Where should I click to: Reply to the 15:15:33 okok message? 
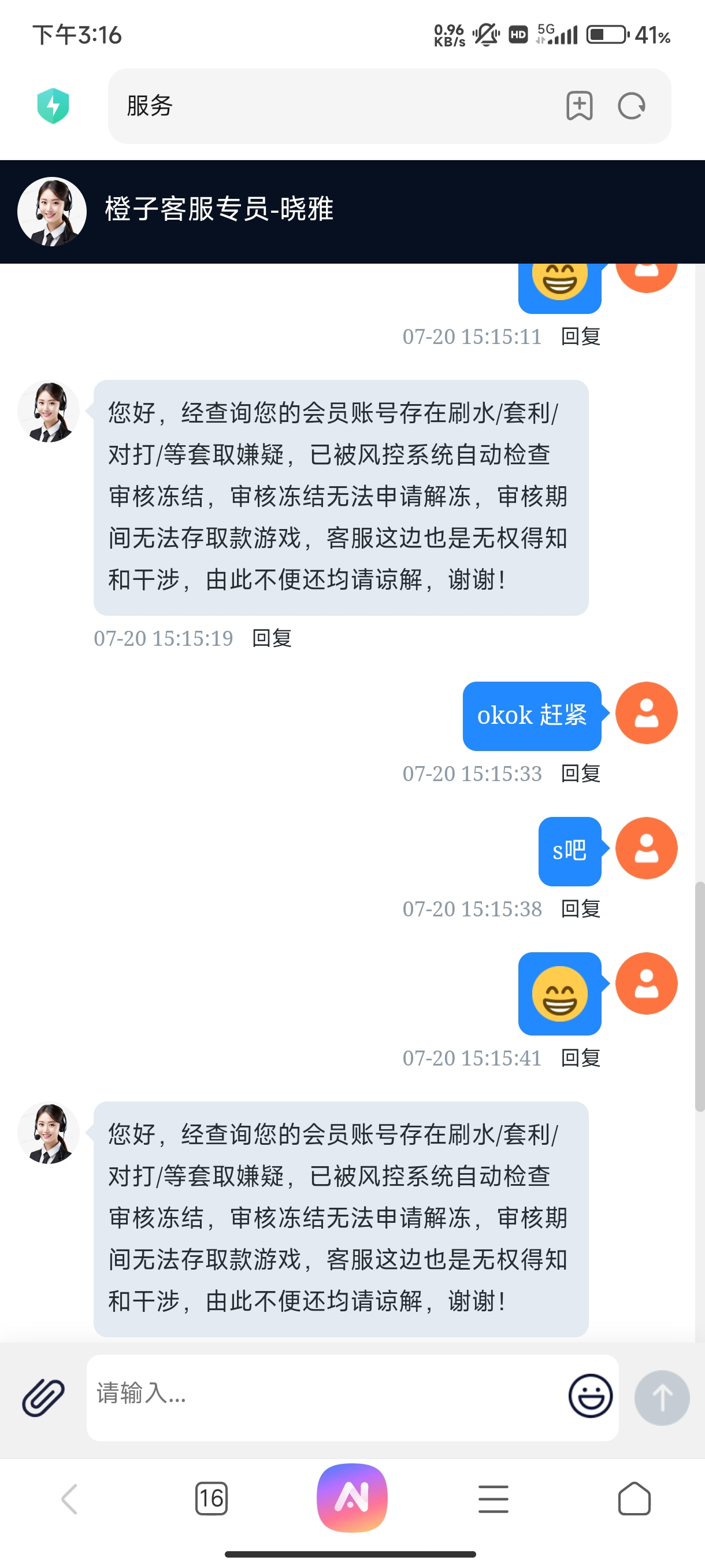(580, 774)
